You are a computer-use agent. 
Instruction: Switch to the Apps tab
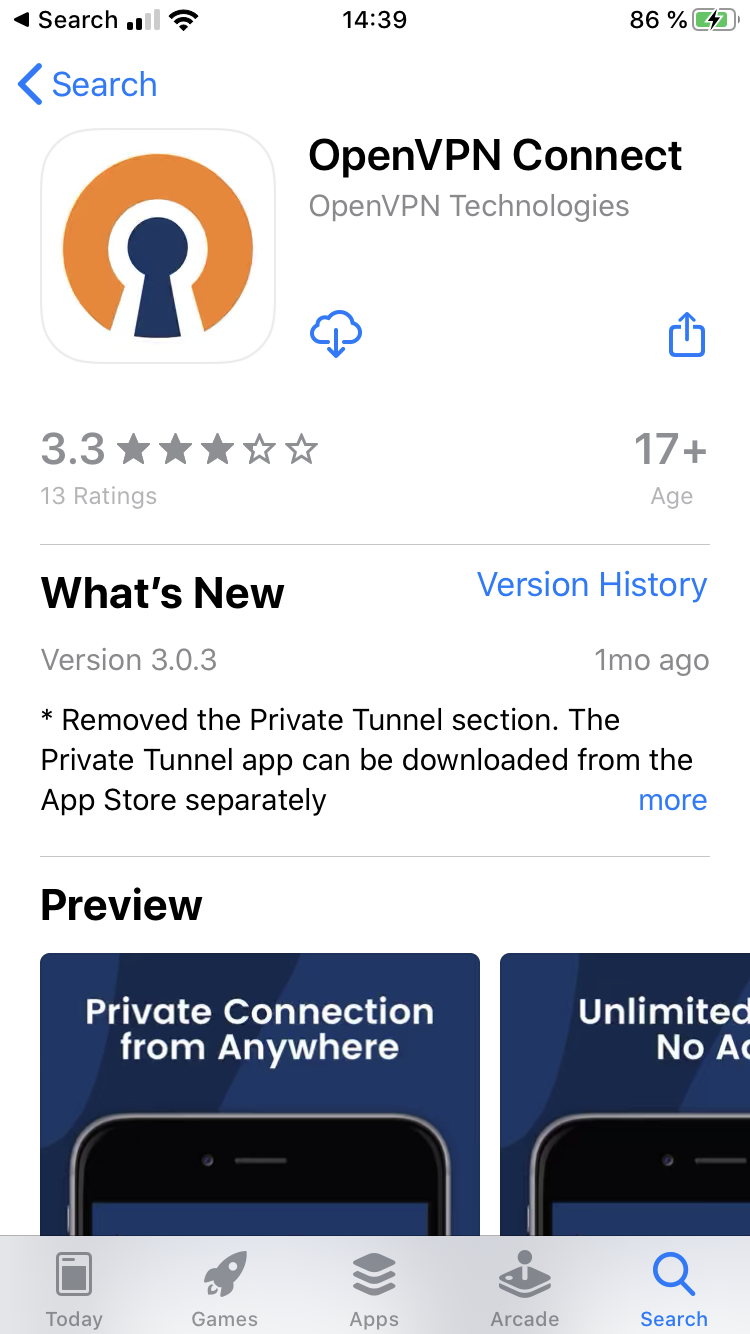point(374,1290)
